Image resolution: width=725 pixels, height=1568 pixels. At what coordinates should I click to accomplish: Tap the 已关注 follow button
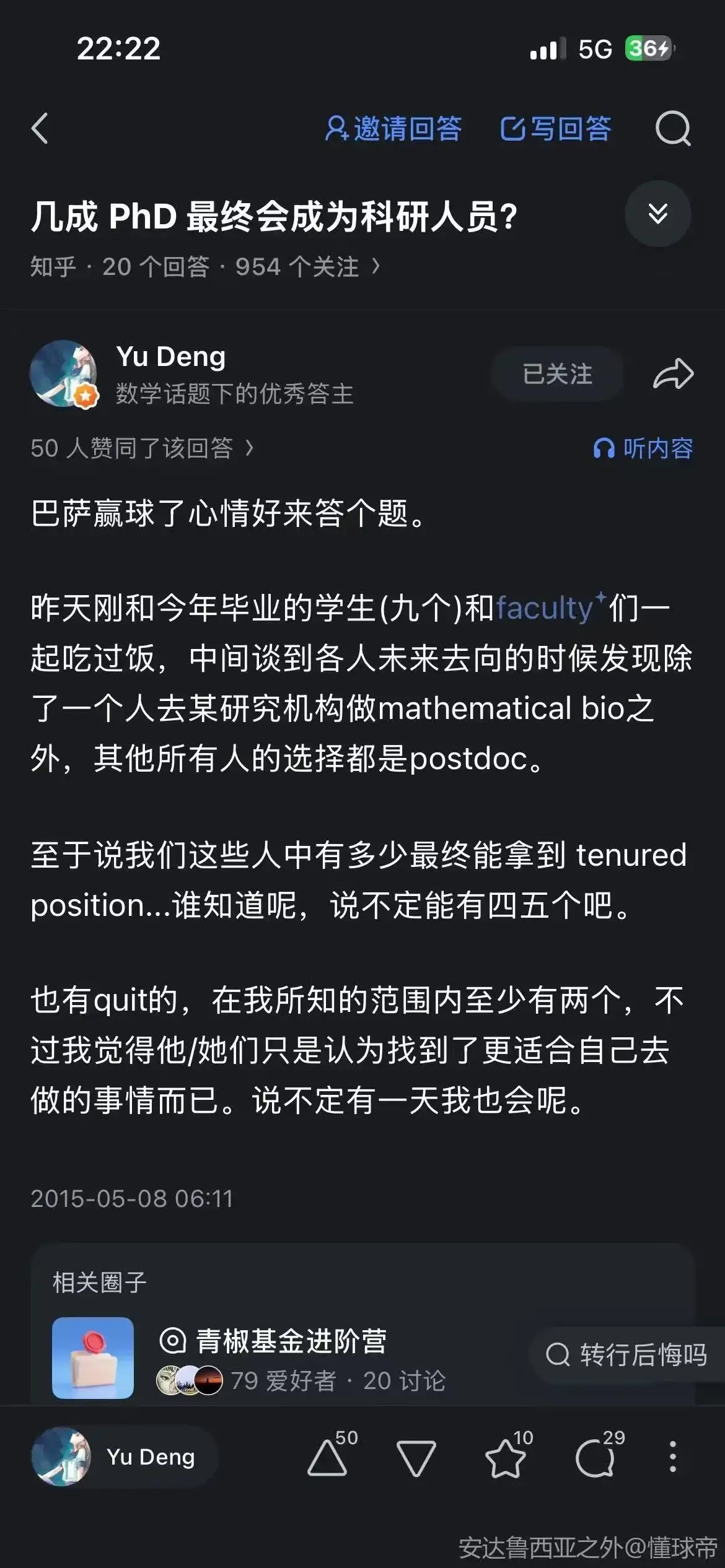pos(558,374)
